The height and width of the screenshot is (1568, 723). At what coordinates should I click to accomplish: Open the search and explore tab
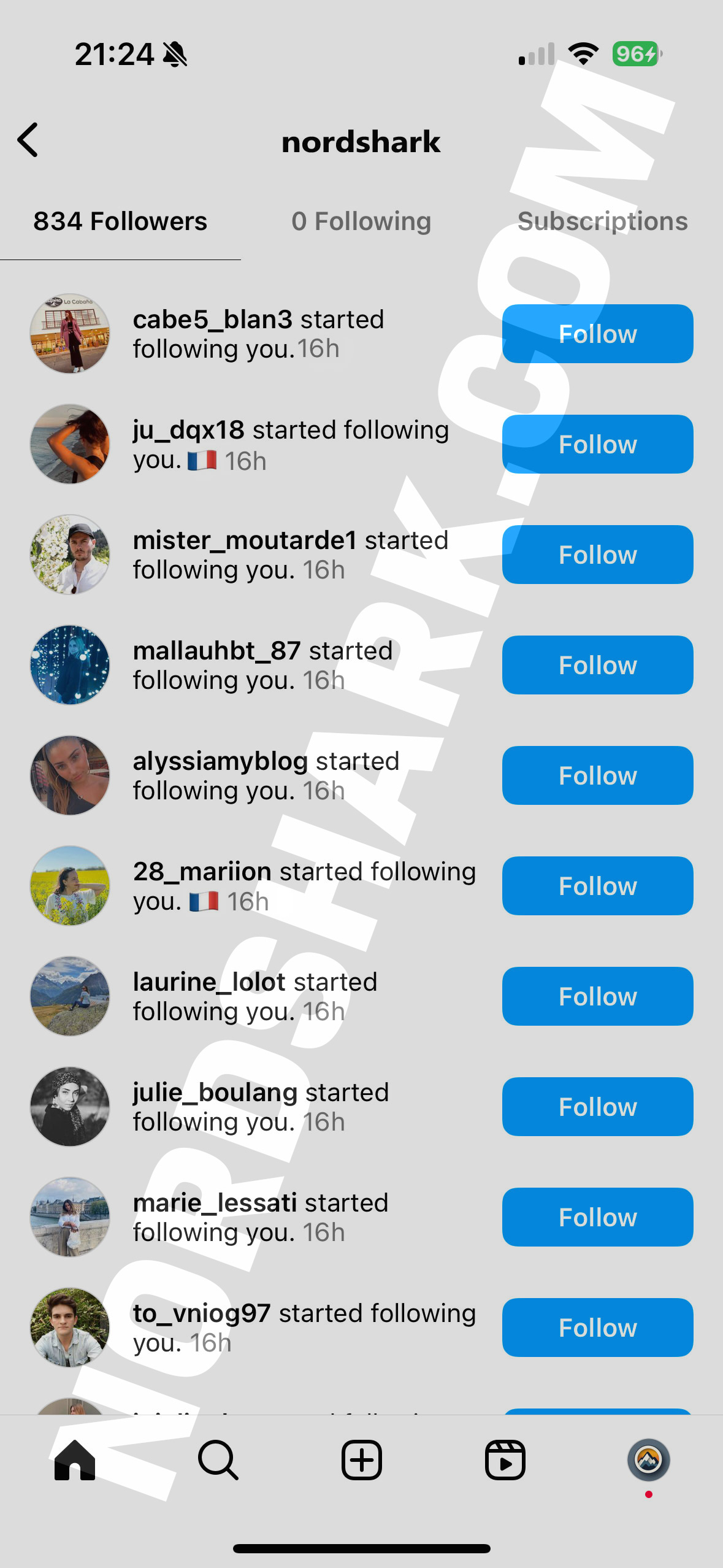click(218, 1460)
